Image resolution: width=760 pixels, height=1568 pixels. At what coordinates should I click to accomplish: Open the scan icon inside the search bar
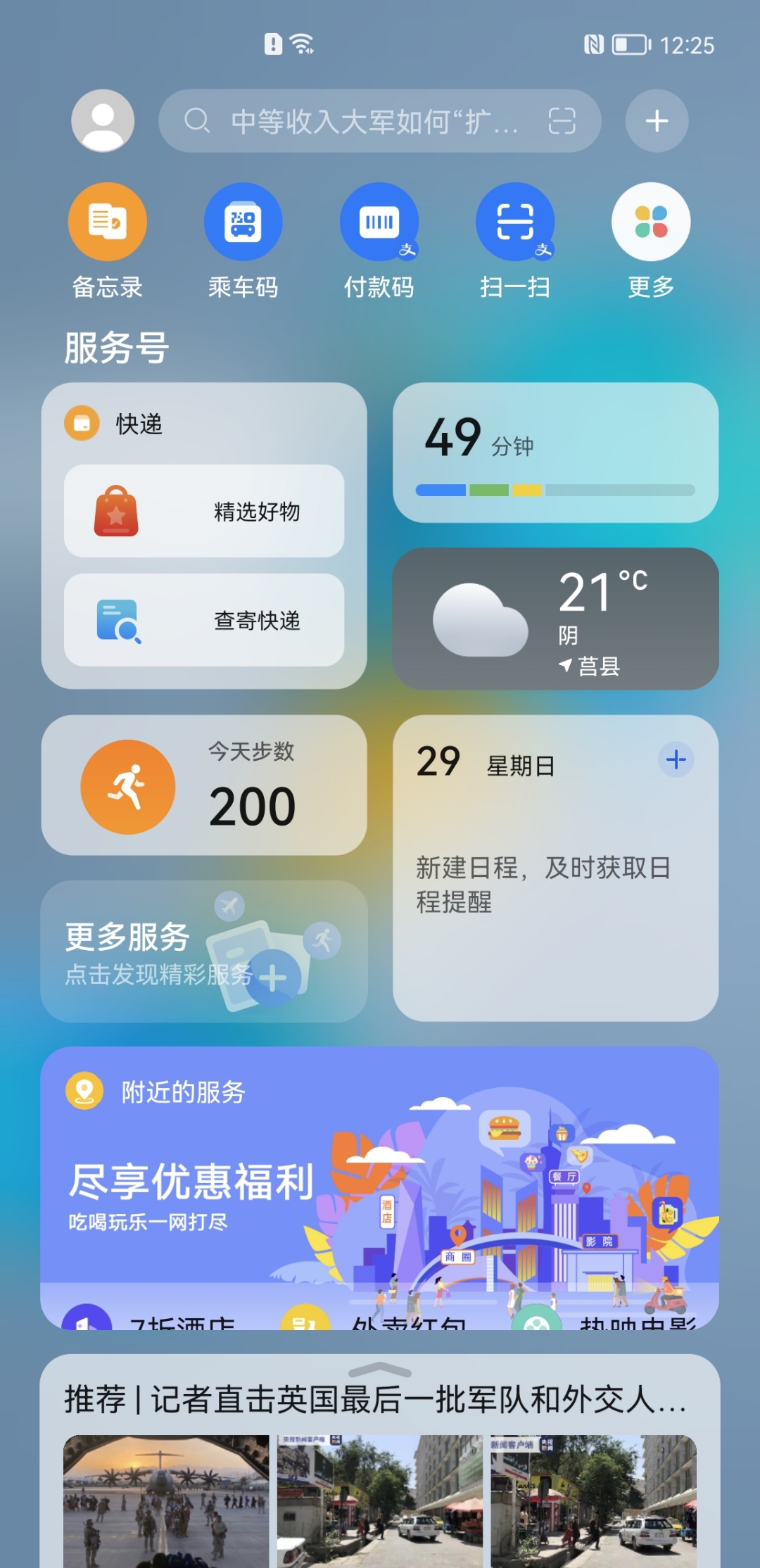point(562,121)
